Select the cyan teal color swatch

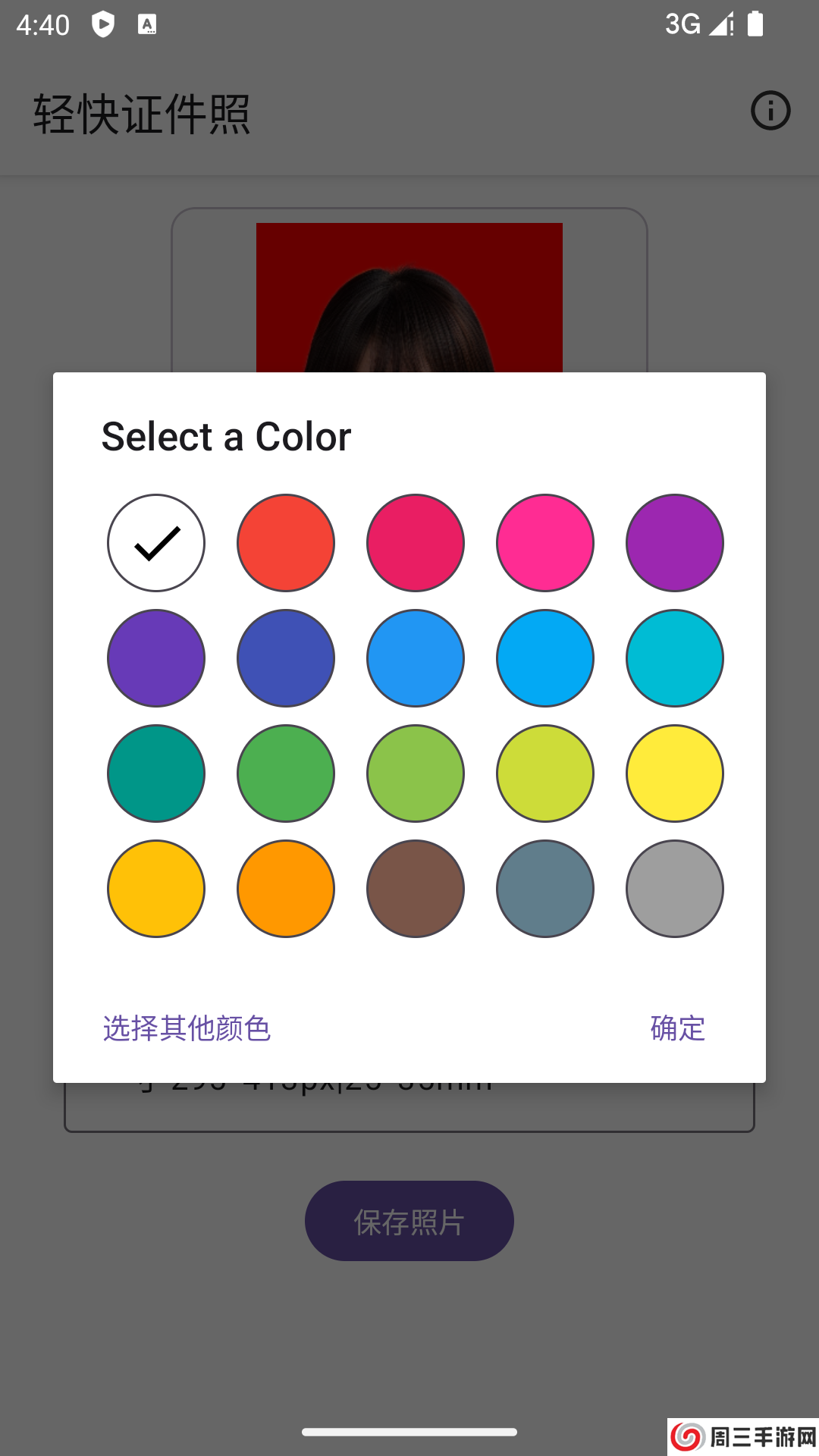tap(674, 658)
